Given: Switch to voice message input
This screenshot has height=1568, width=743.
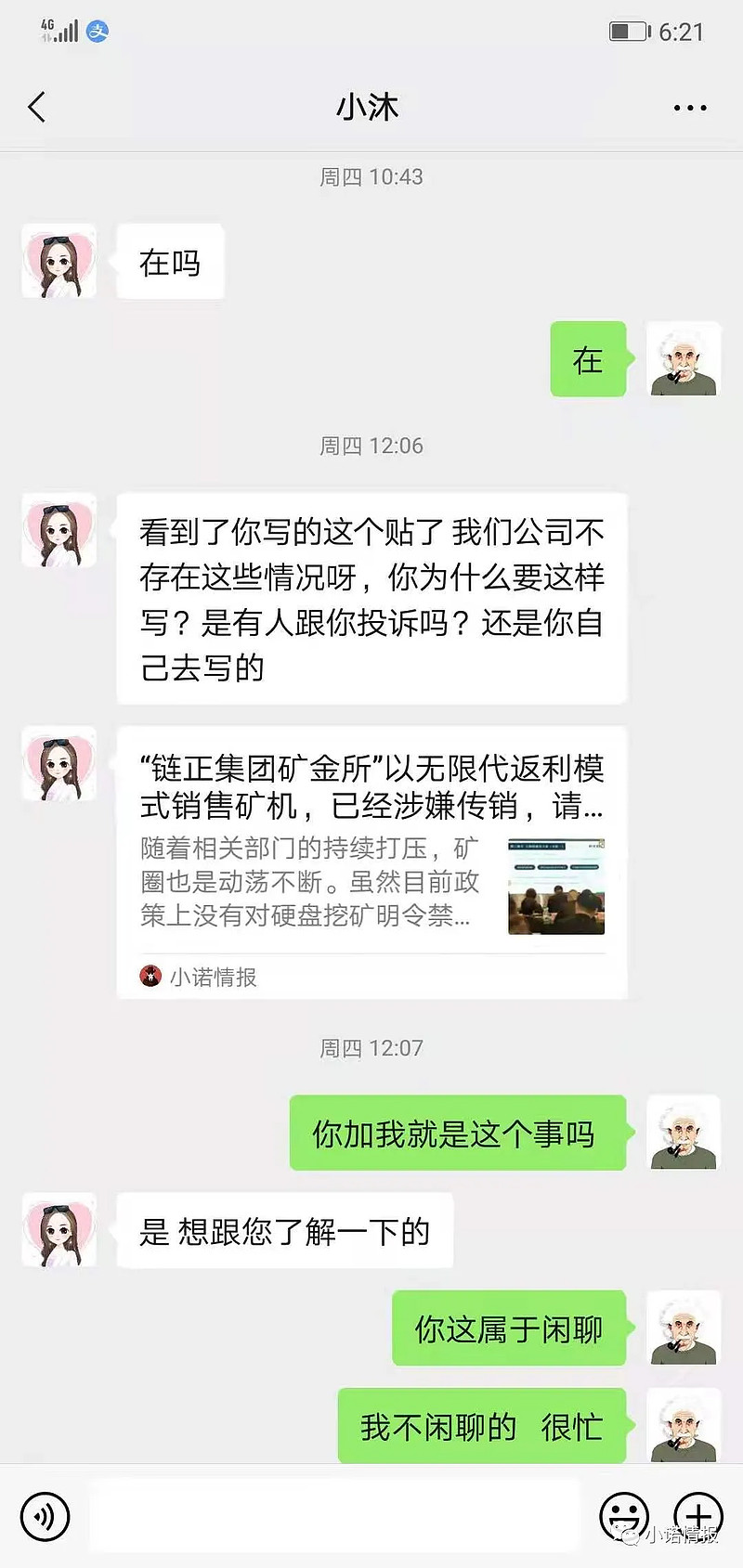Looking at the screenshot, I should (44, 1516).
